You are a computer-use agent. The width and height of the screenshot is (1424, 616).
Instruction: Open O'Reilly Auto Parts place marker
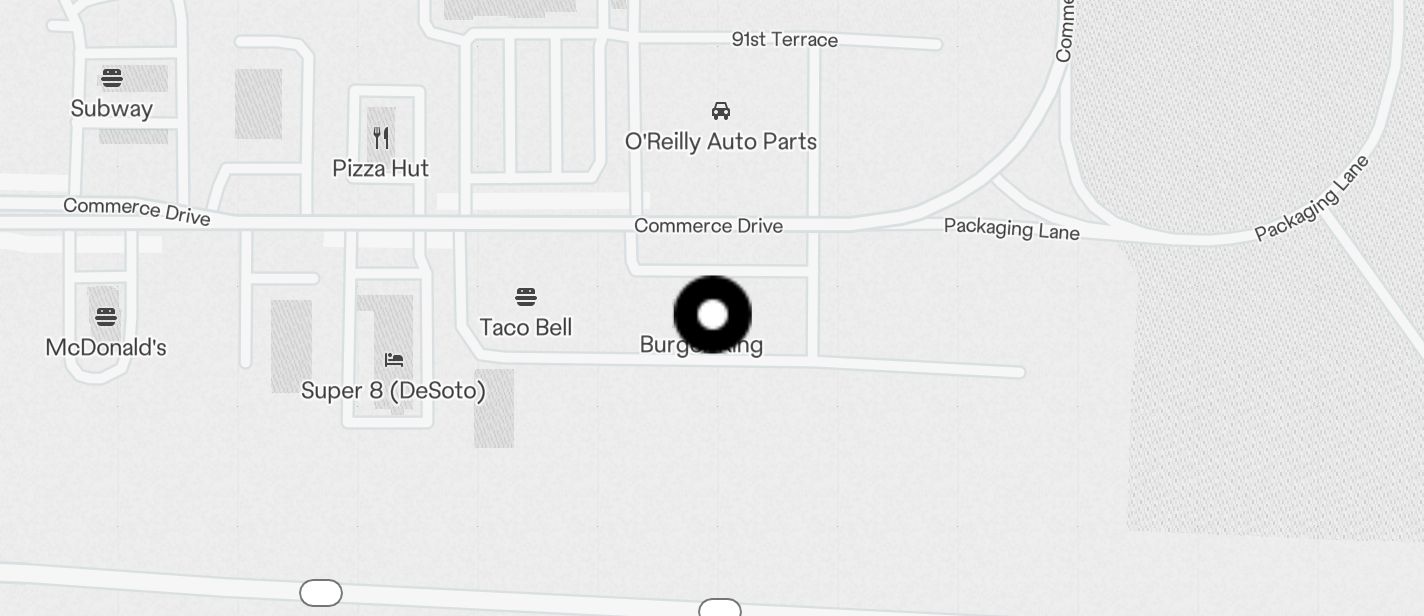[x=721, y=111]
